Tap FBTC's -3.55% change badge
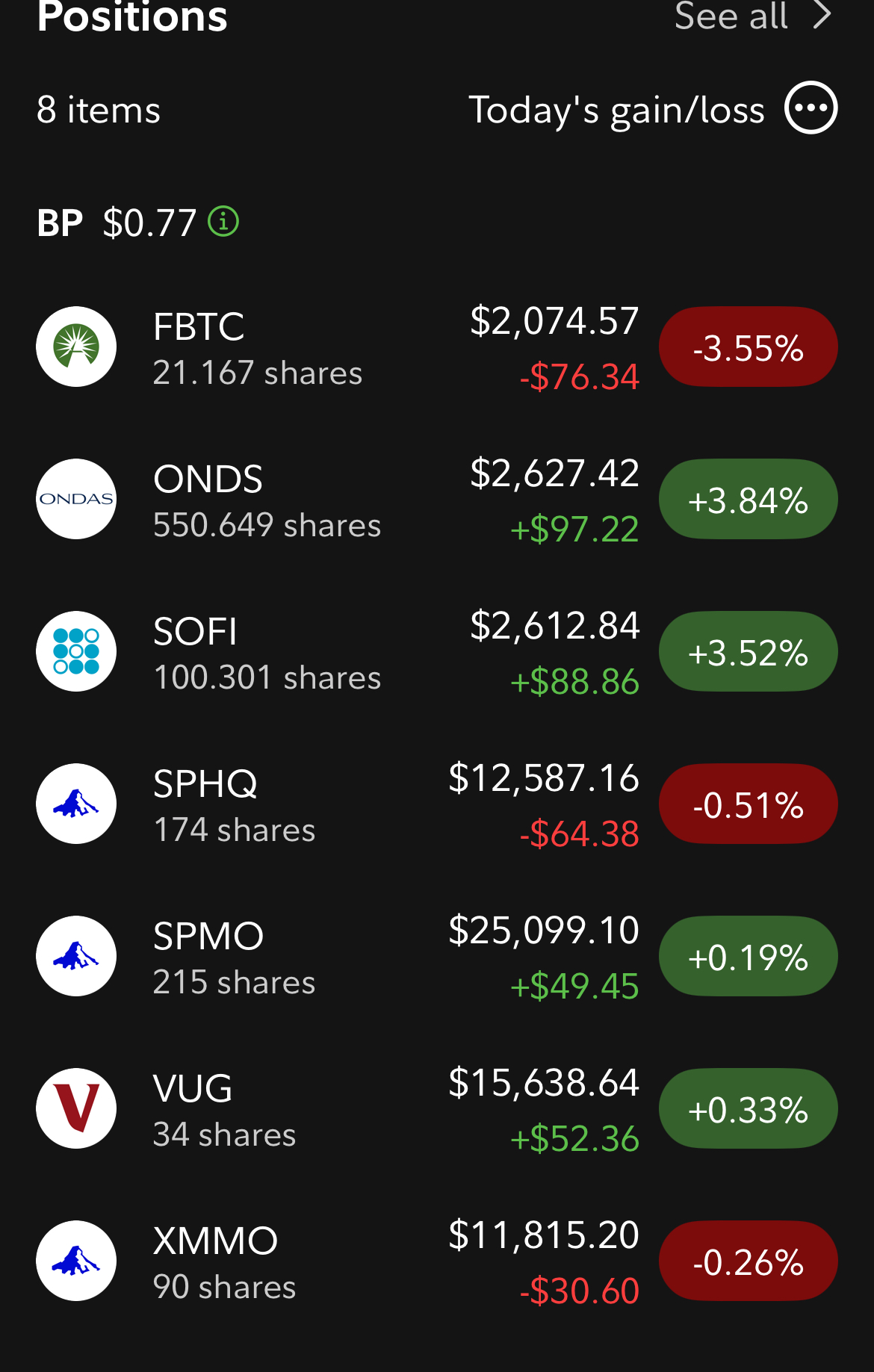This screenshot has width=874, height=1372. 748,347
